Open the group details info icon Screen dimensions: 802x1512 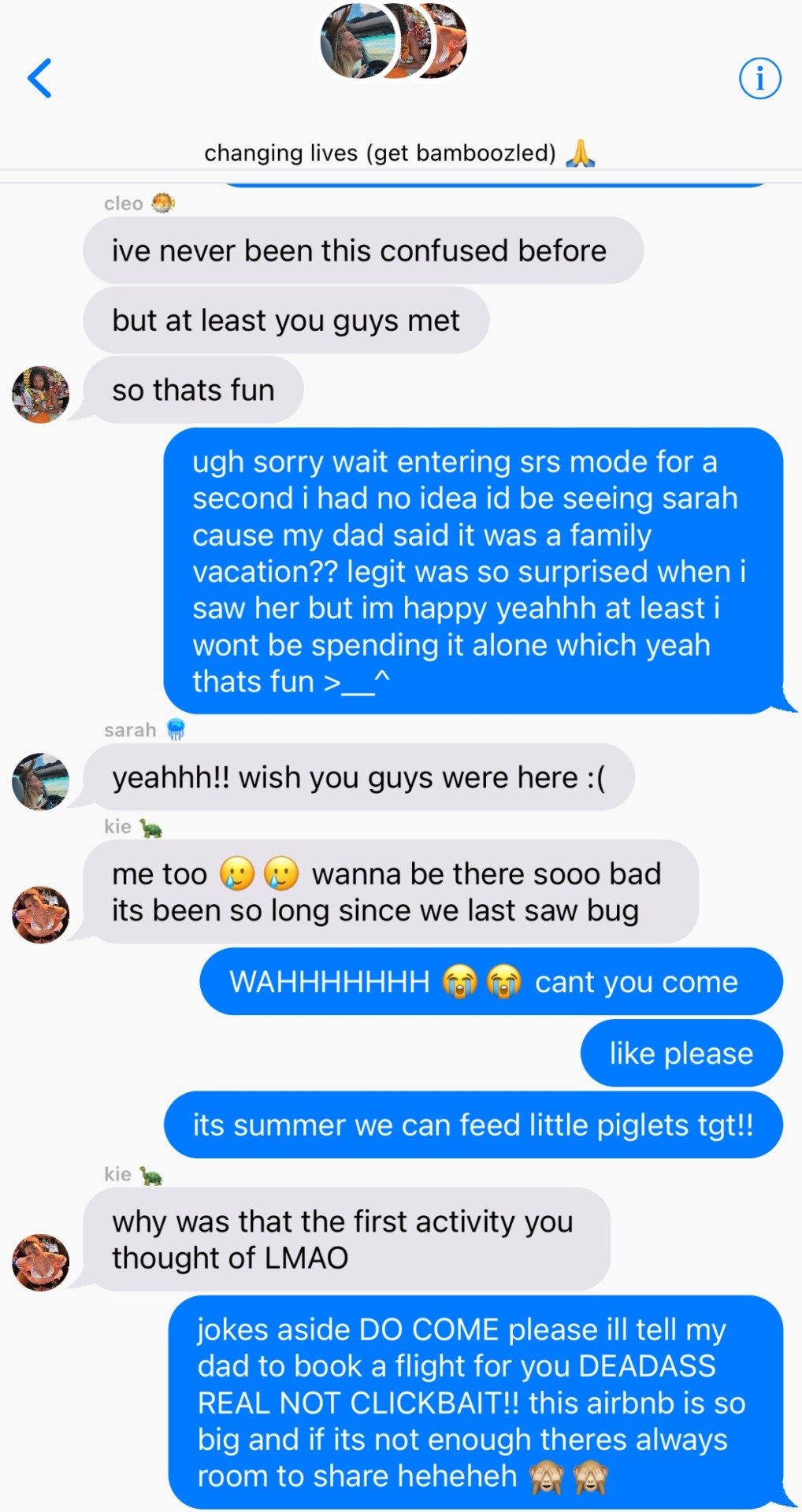(x=759, y=79)
